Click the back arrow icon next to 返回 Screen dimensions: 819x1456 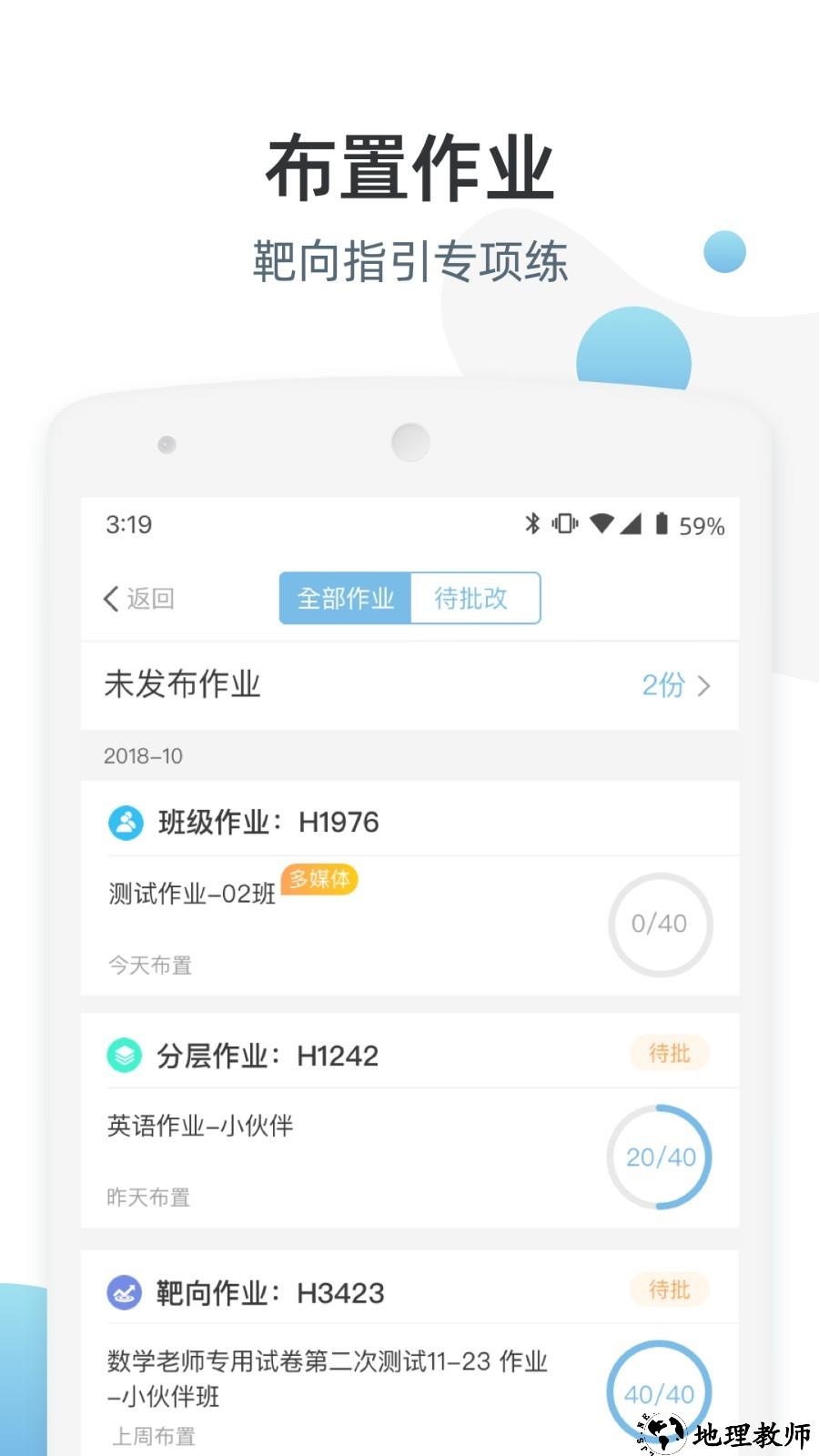point(109,599)
